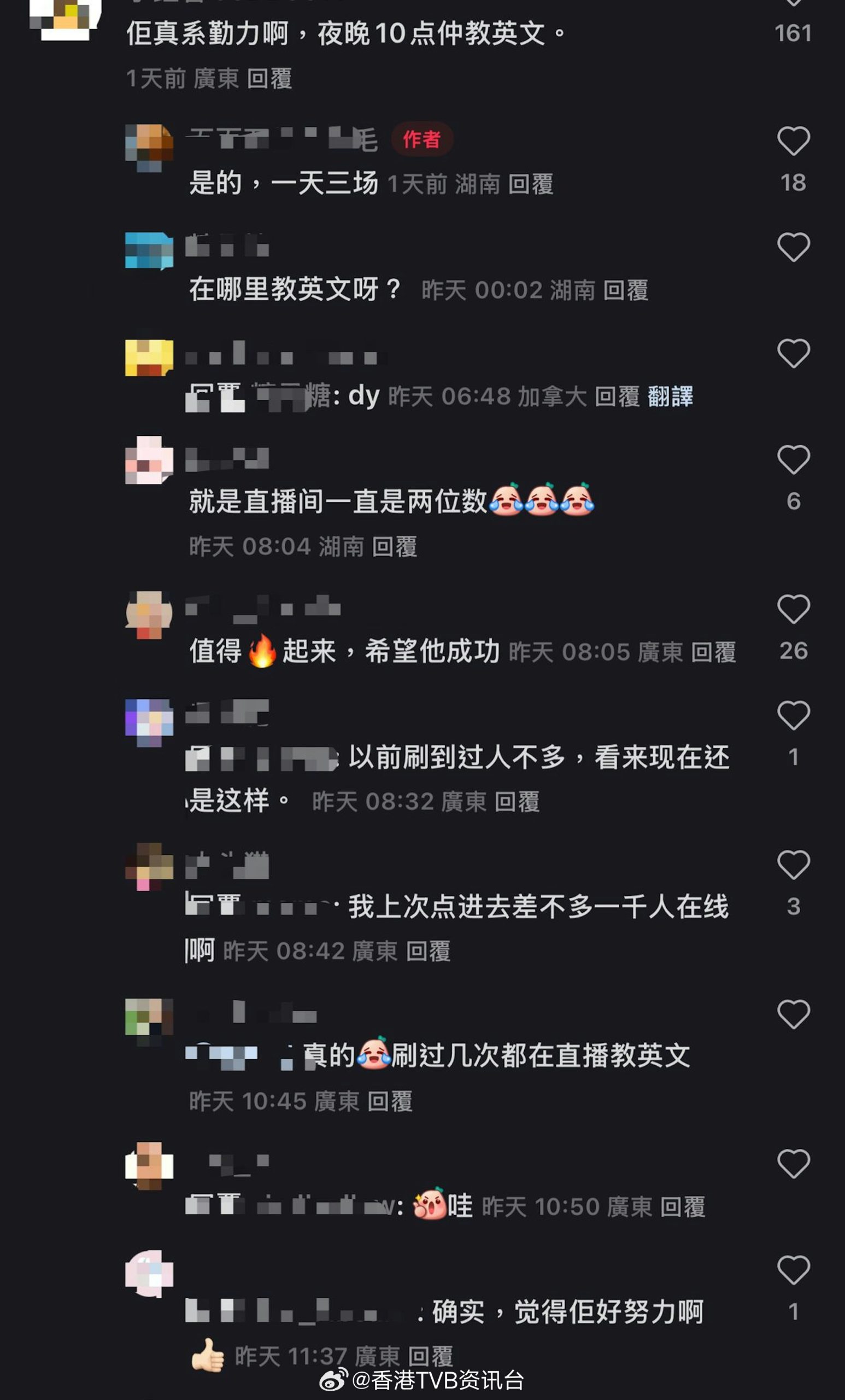Viewport: 845px width, 1400px height.
Task: Translate the dy comment from 加拿大
Action: [x=670, y=396]
